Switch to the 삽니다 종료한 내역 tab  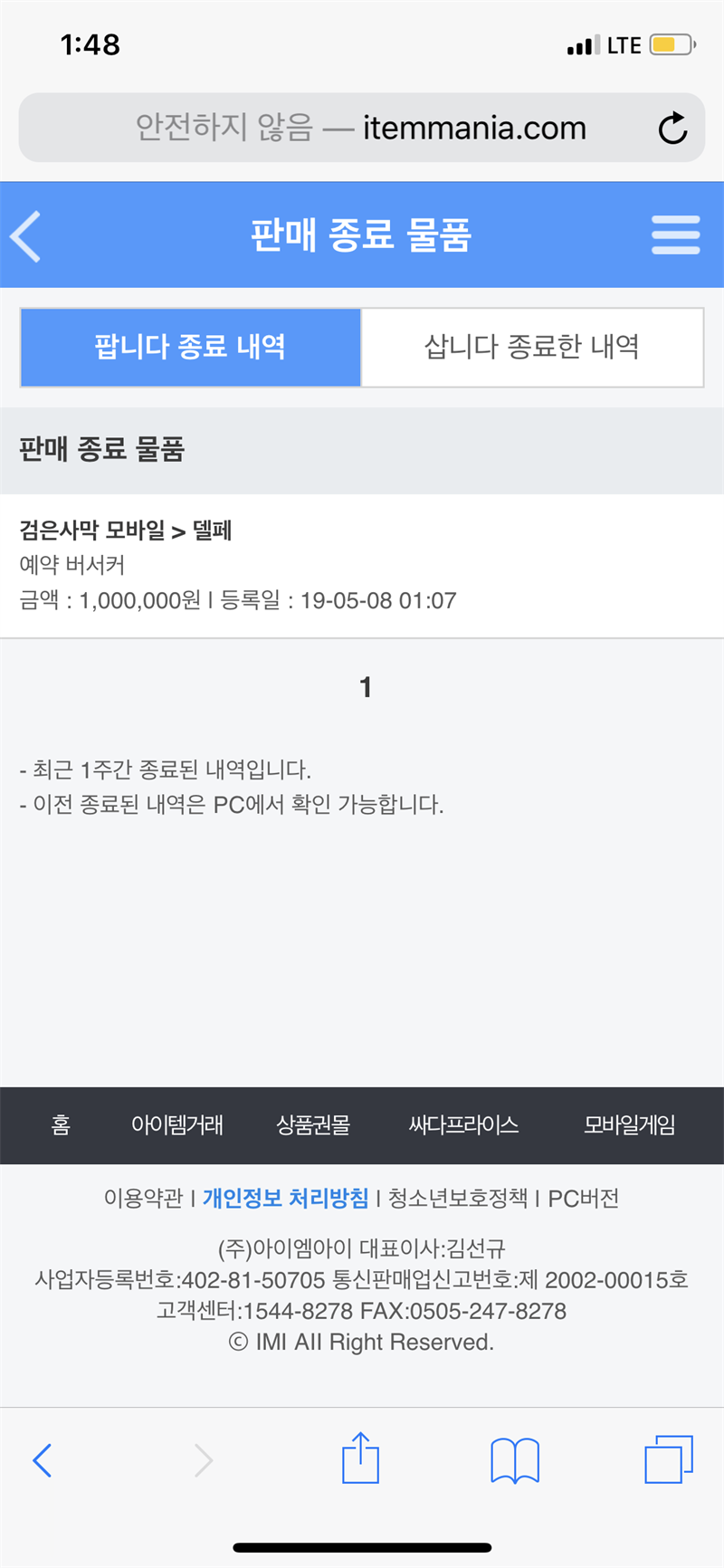click(532, 347)
